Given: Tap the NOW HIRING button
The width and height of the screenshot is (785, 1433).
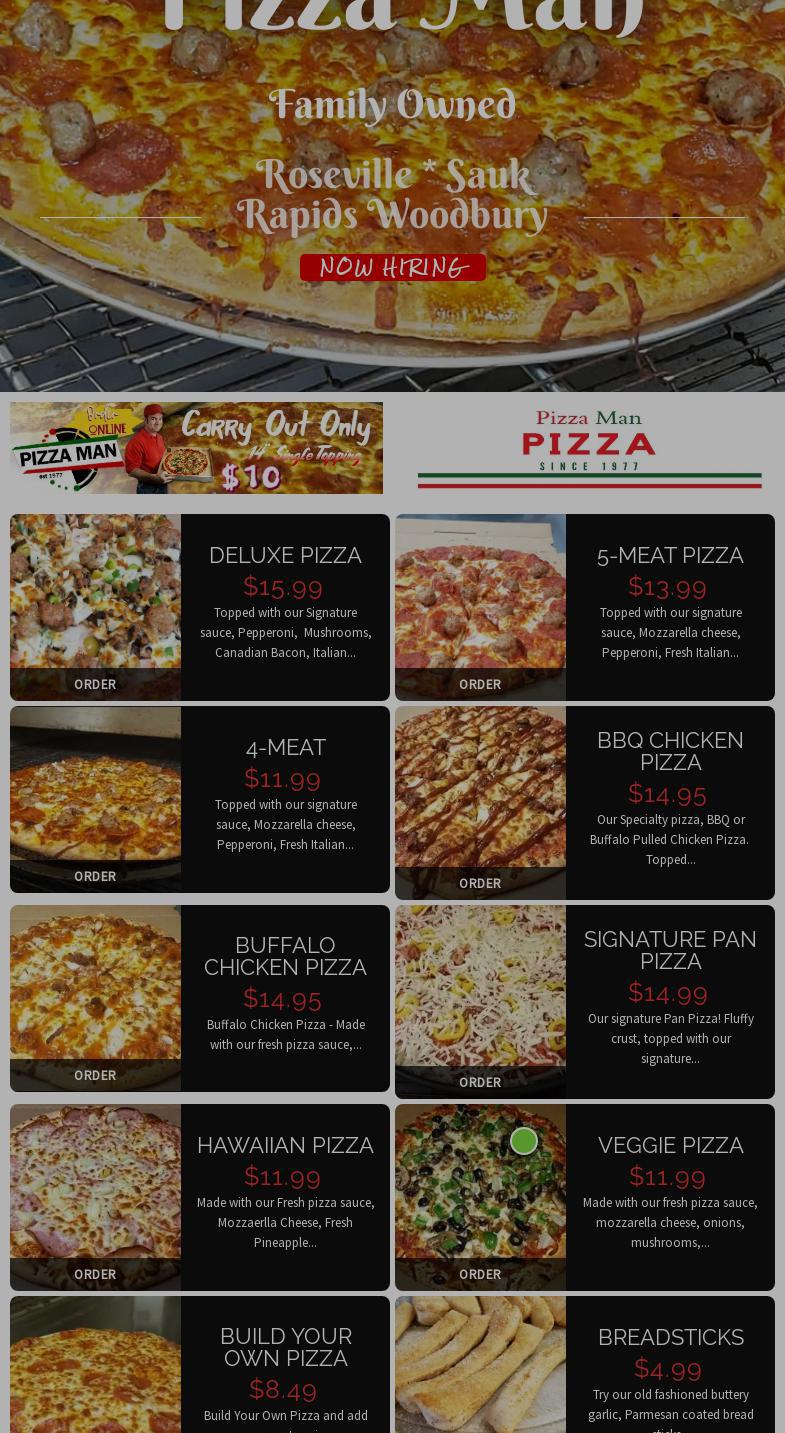Looking at the screenshot, I should click(x=392, y=267).
